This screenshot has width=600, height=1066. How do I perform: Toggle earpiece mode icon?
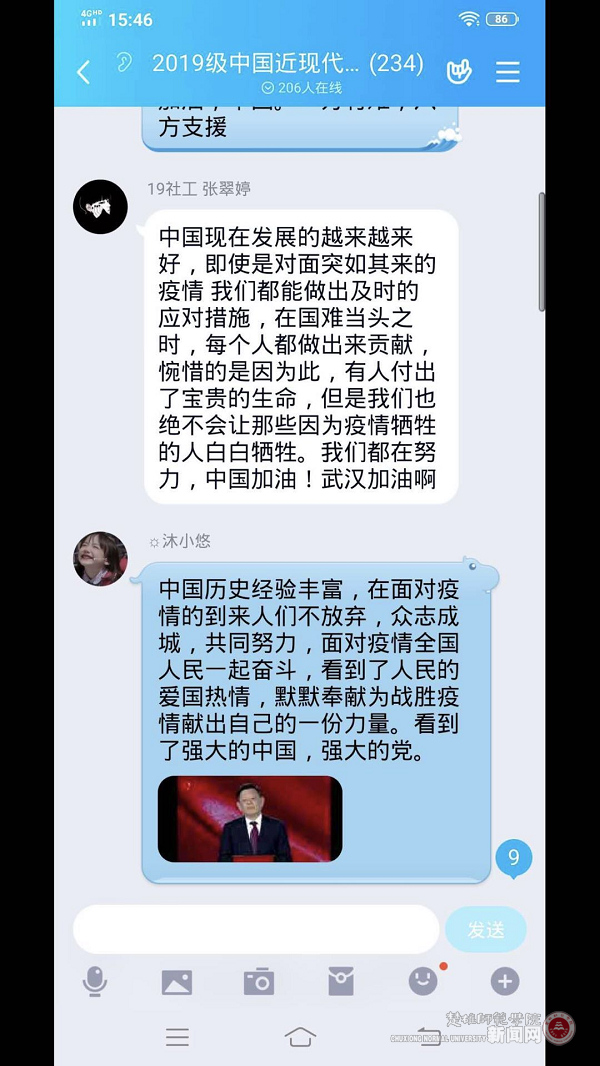click(x=123, y=65)
